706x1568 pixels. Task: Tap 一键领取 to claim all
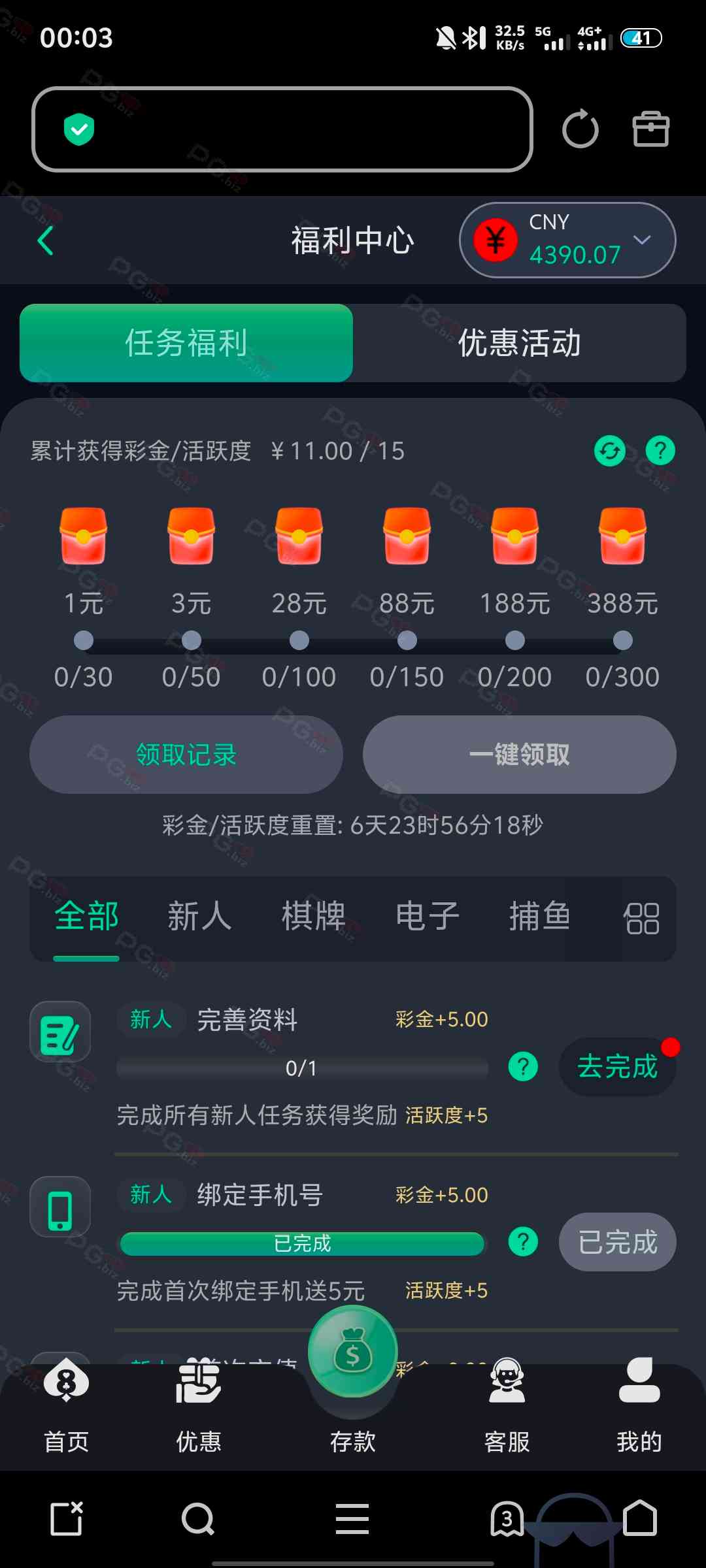click(x=519, y=755)
